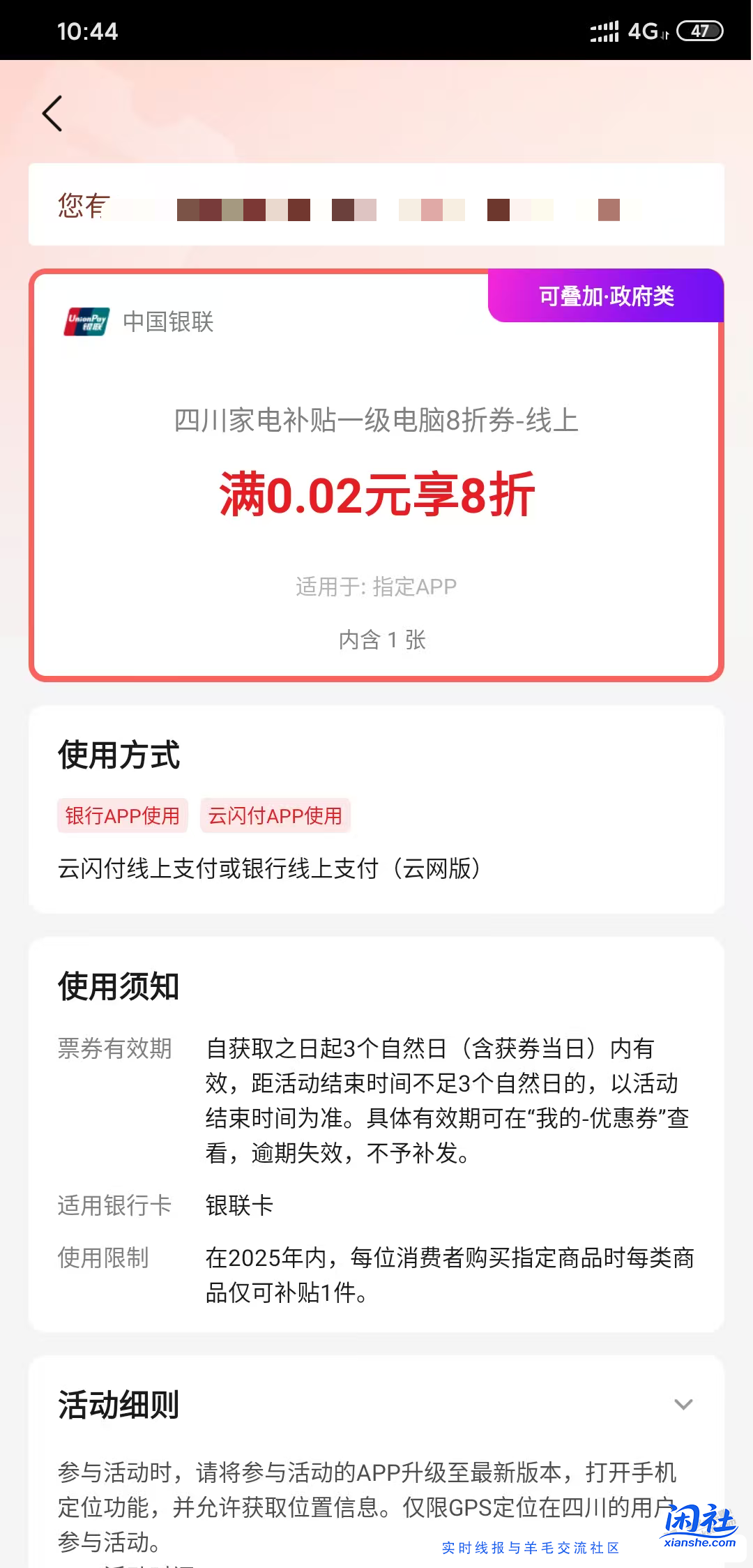Viewport: 753px width, 1568px height.
Task: Select the 银行APP使用 tag
Action: coord(121,815)
